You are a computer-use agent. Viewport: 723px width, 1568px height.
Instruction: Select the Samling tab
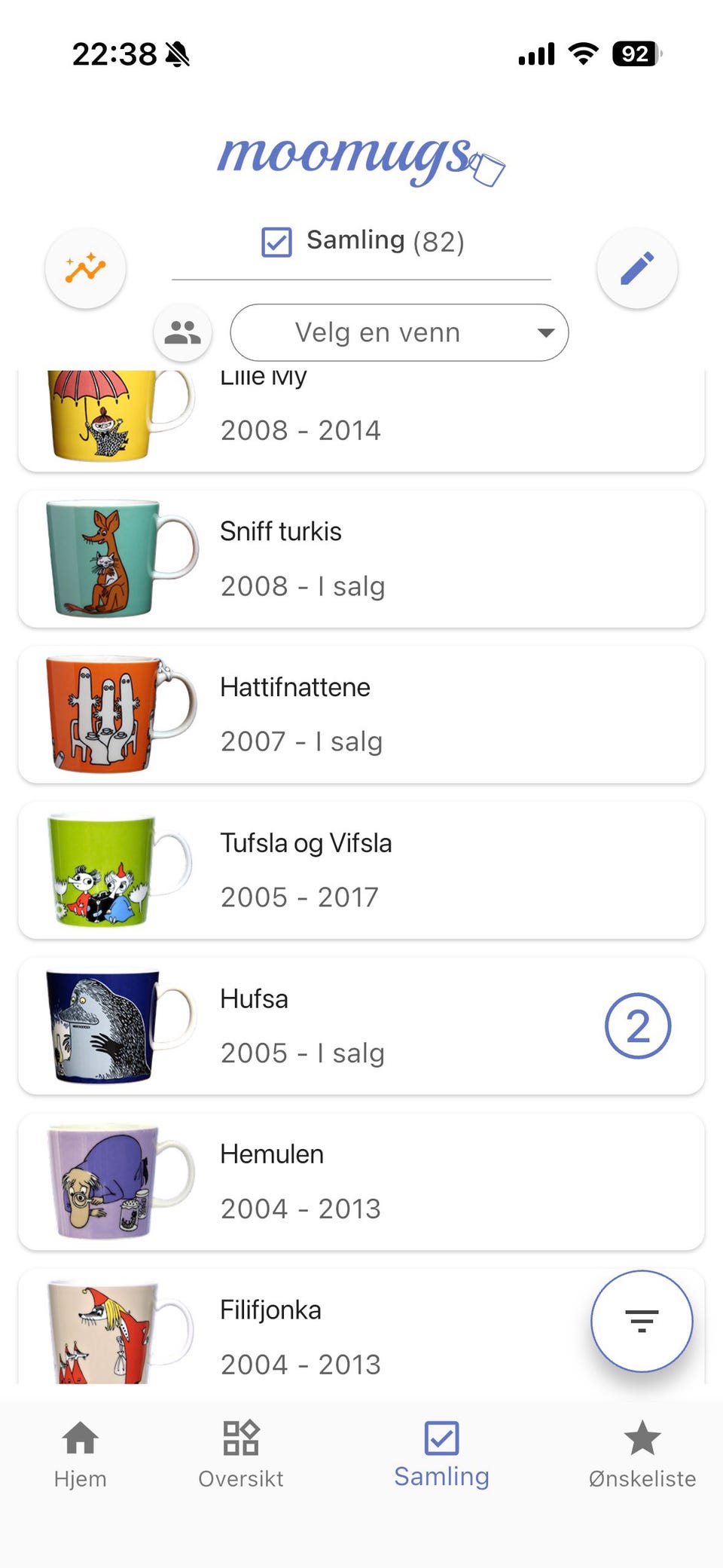[x=442, y=1454]
